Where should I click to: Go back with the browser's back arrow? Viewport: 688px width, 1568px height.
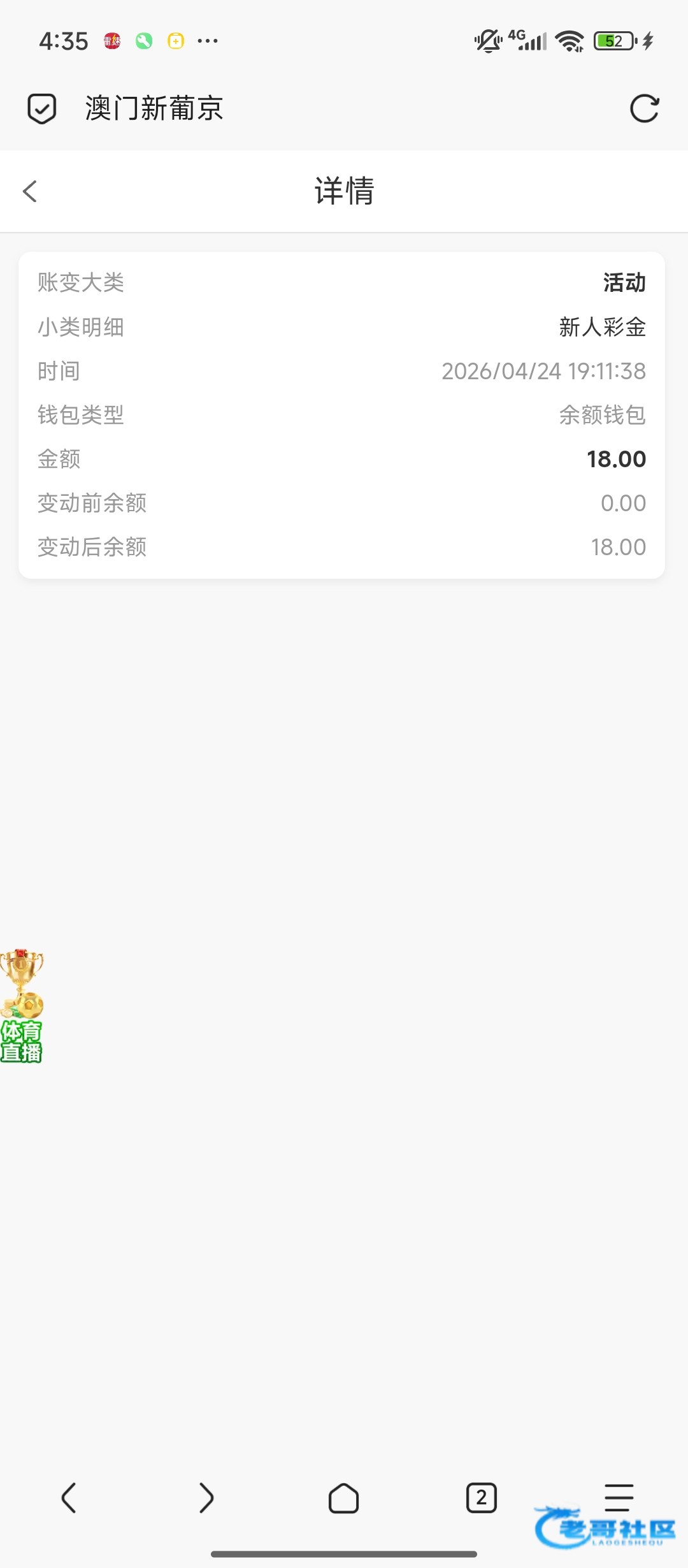tap(69, 1498)
